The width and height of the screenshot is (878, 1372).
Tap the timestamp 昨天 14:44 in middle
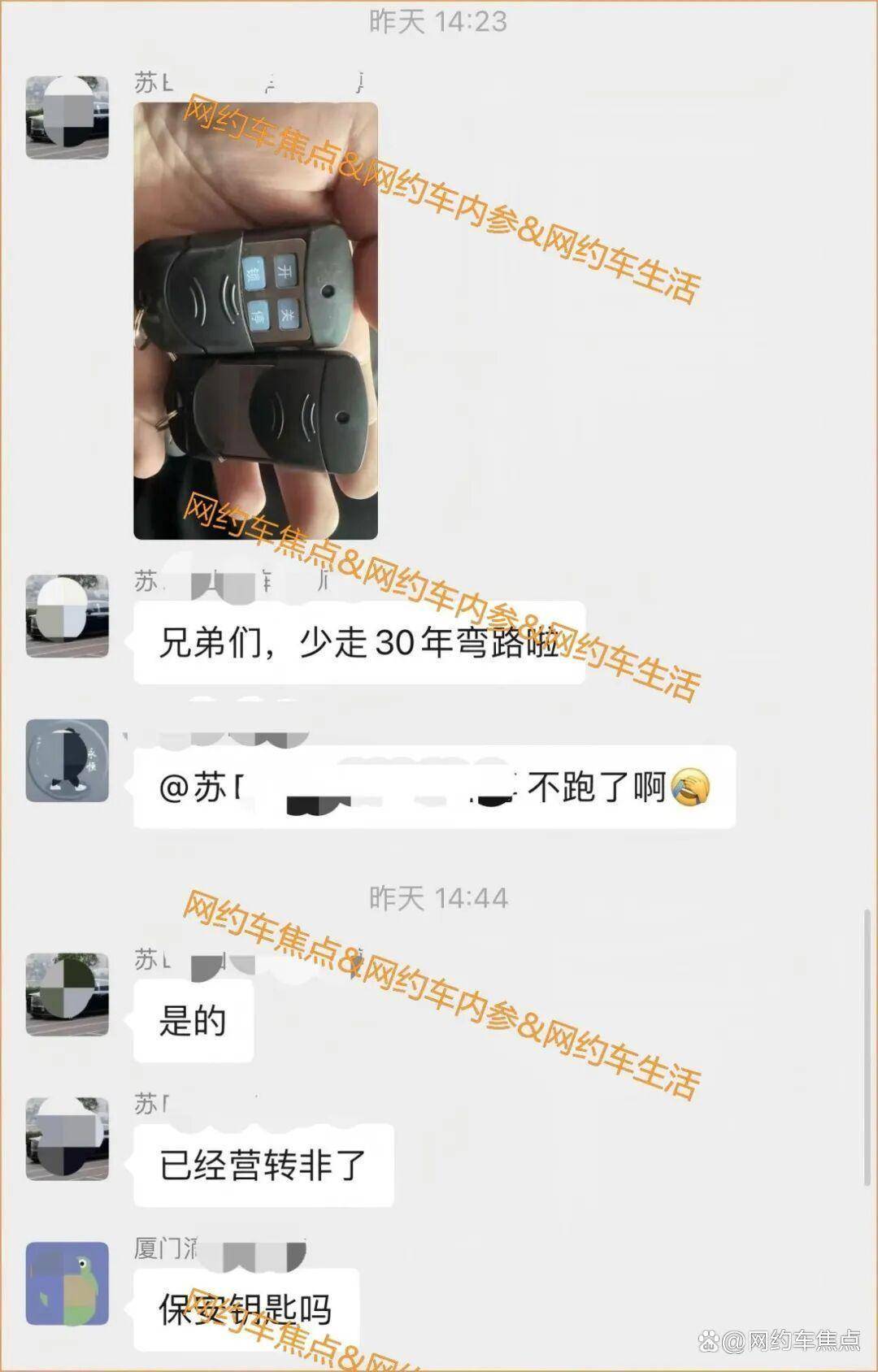click(x=439, y=898)
